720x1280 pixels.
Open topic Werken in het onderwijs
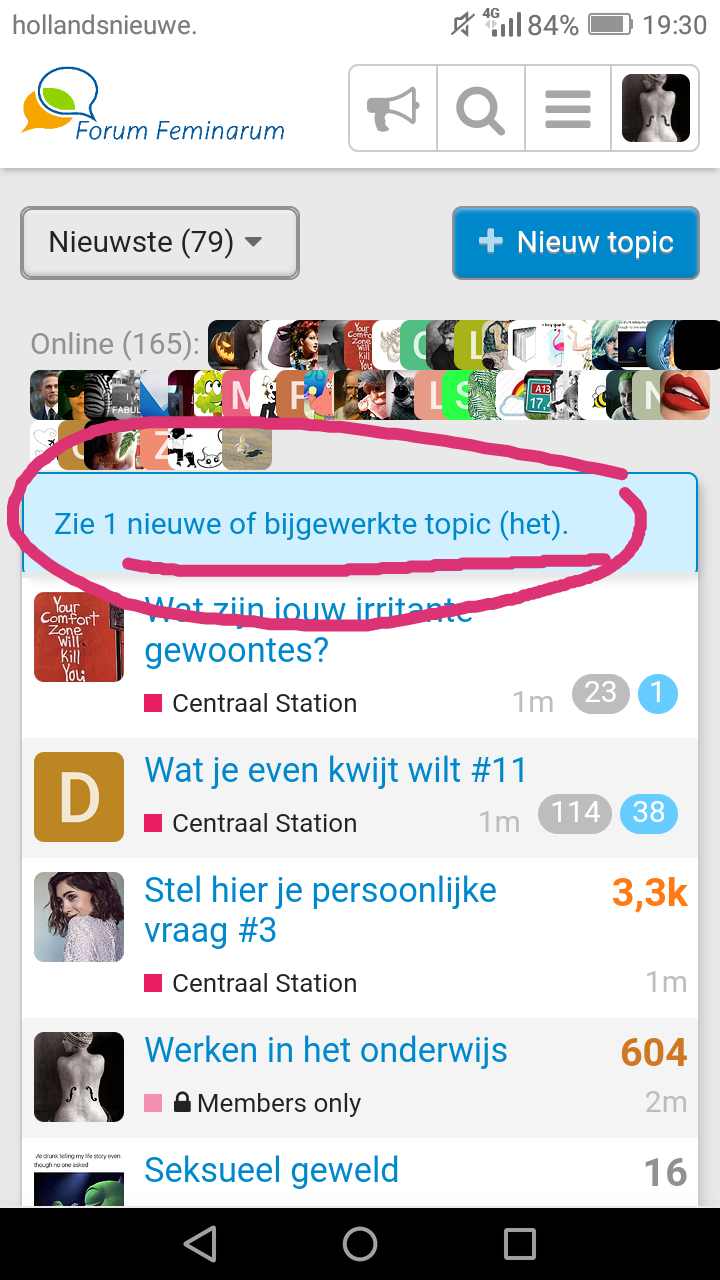[x=326, y=1051]
